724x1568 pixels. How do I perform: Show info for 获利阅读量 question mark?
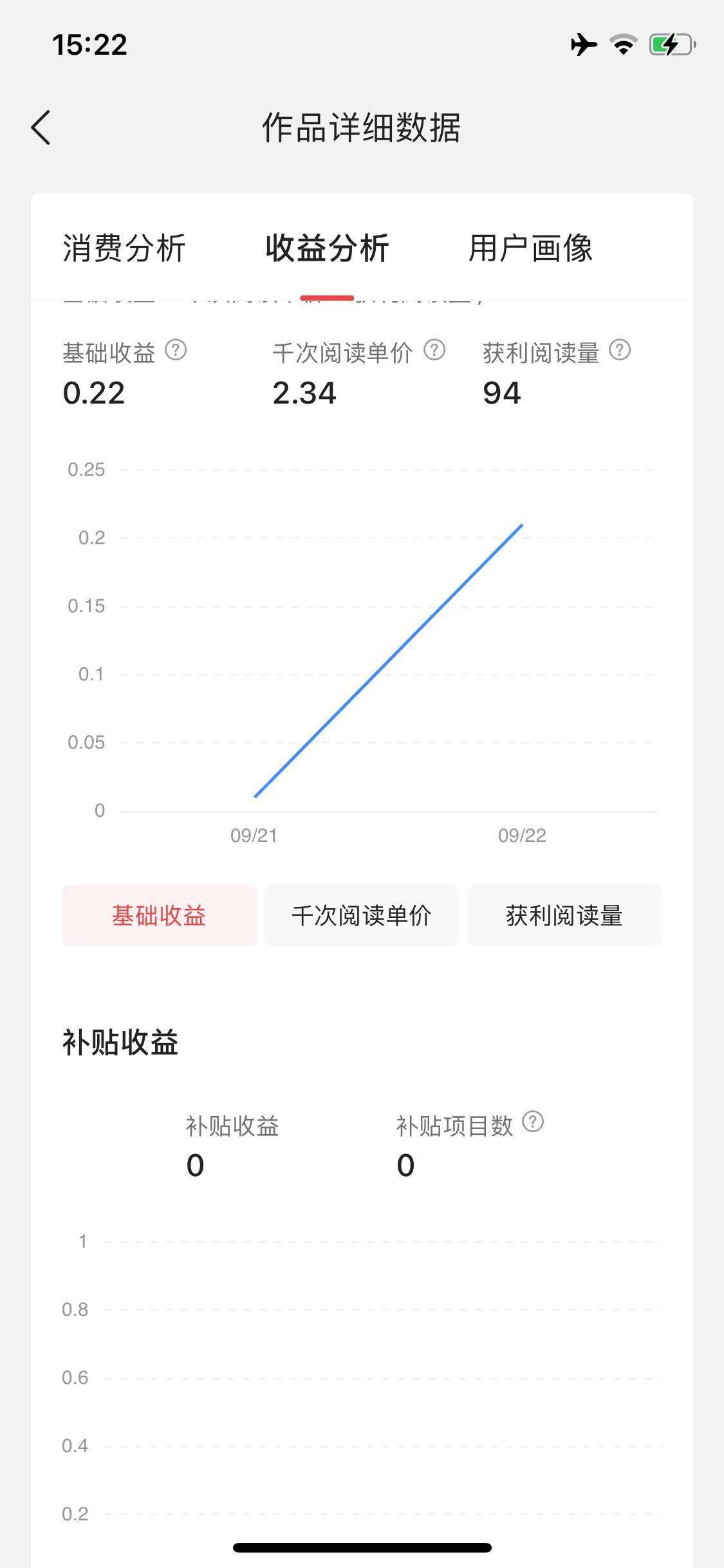(x=620, y=350)
